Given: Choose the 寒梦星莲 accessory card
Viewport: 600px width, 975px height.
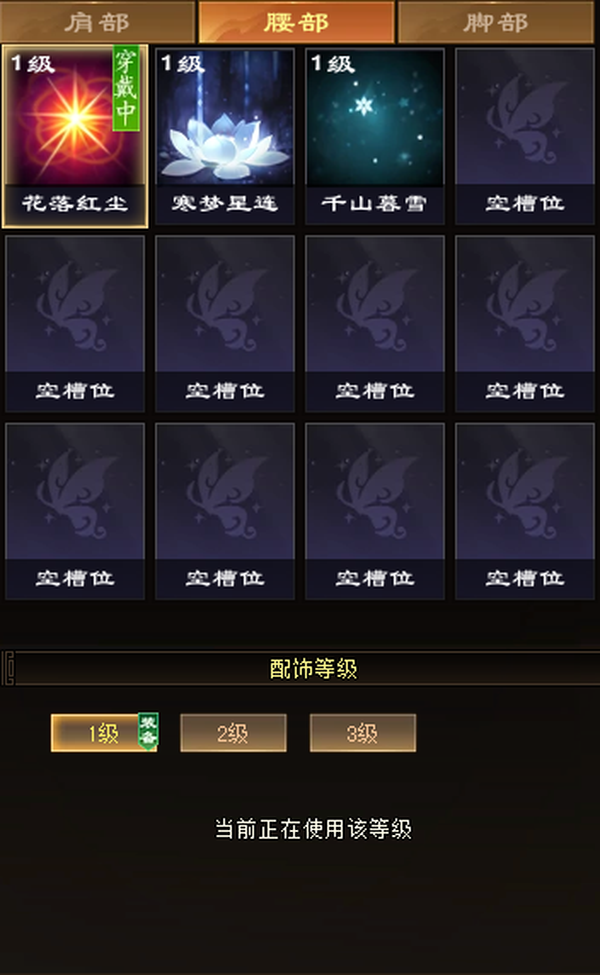Looking at the screenshot, I should point(224,136).
